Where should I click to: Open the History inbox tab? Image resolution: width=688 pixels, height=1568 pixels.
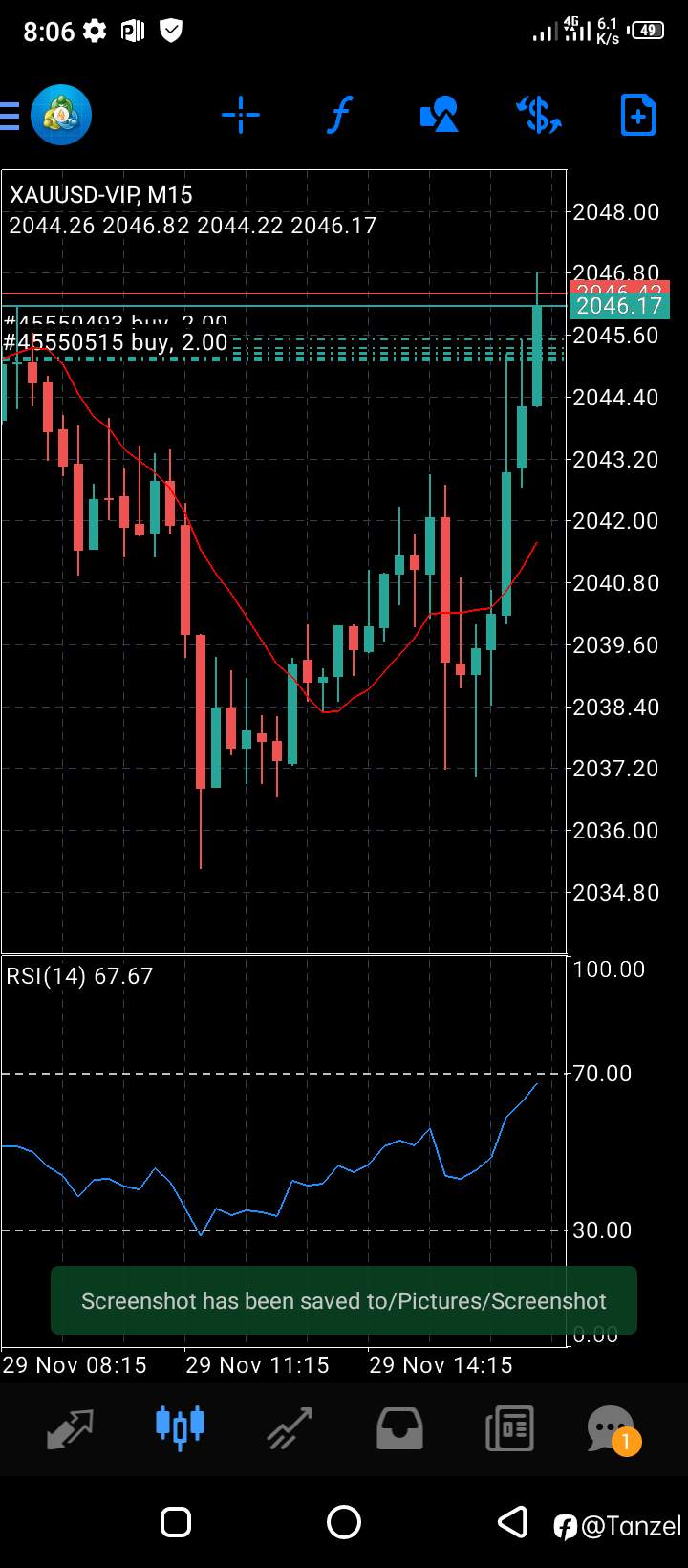coord(399,1429)
